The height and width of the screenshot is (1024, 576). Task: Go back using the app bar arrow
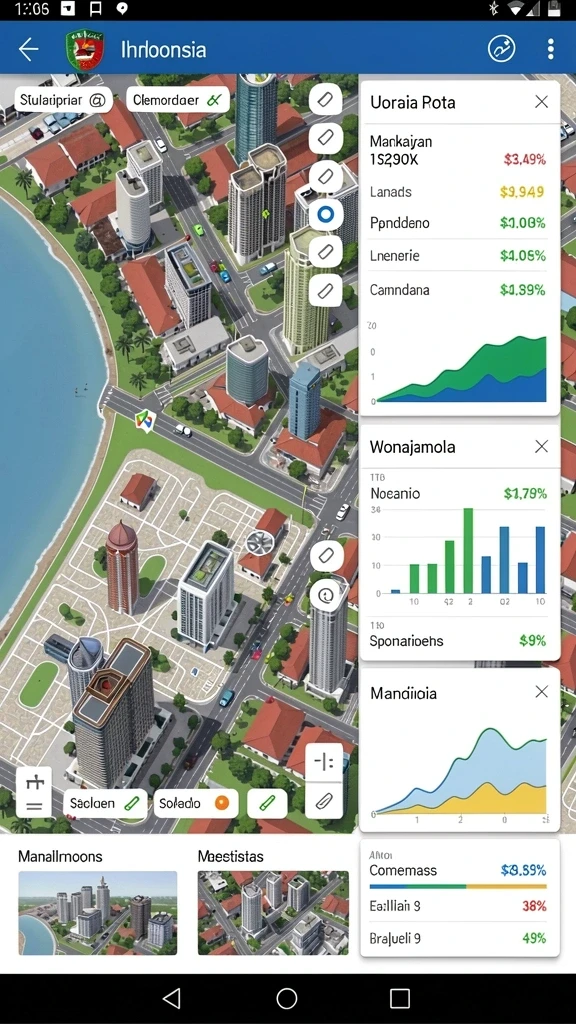pyautogui.click(x=28, y=49)
